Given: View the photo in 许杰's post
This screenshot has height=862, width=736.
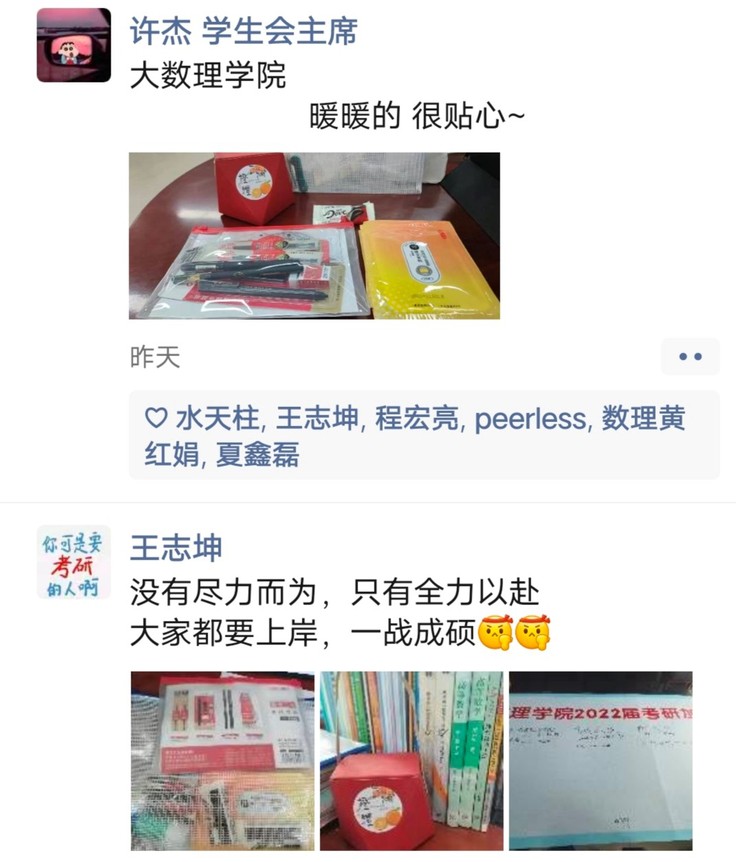Looking at the screenshot, I should pos(314,235).
